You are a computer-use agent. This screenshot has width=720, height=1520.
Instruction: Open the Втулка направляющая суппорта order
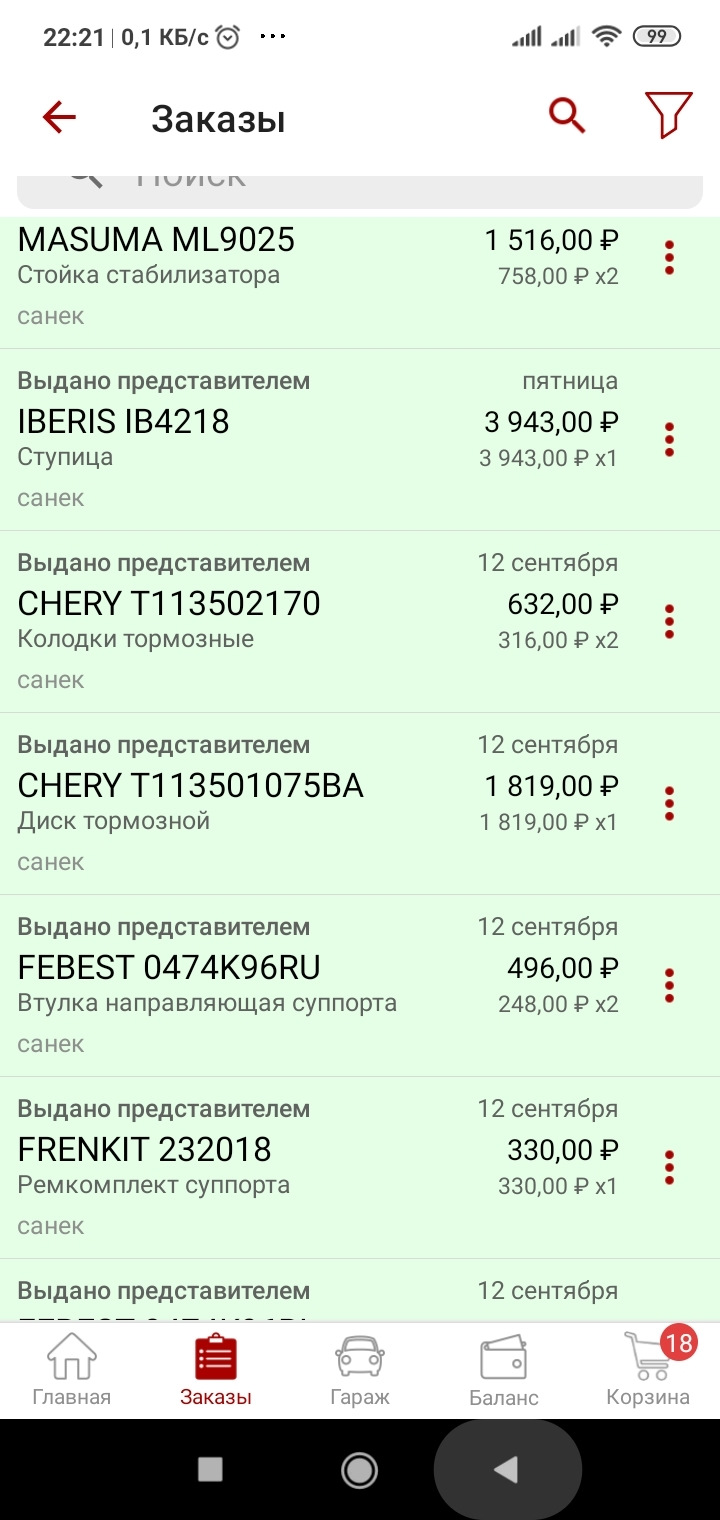[x=300, y=986]
